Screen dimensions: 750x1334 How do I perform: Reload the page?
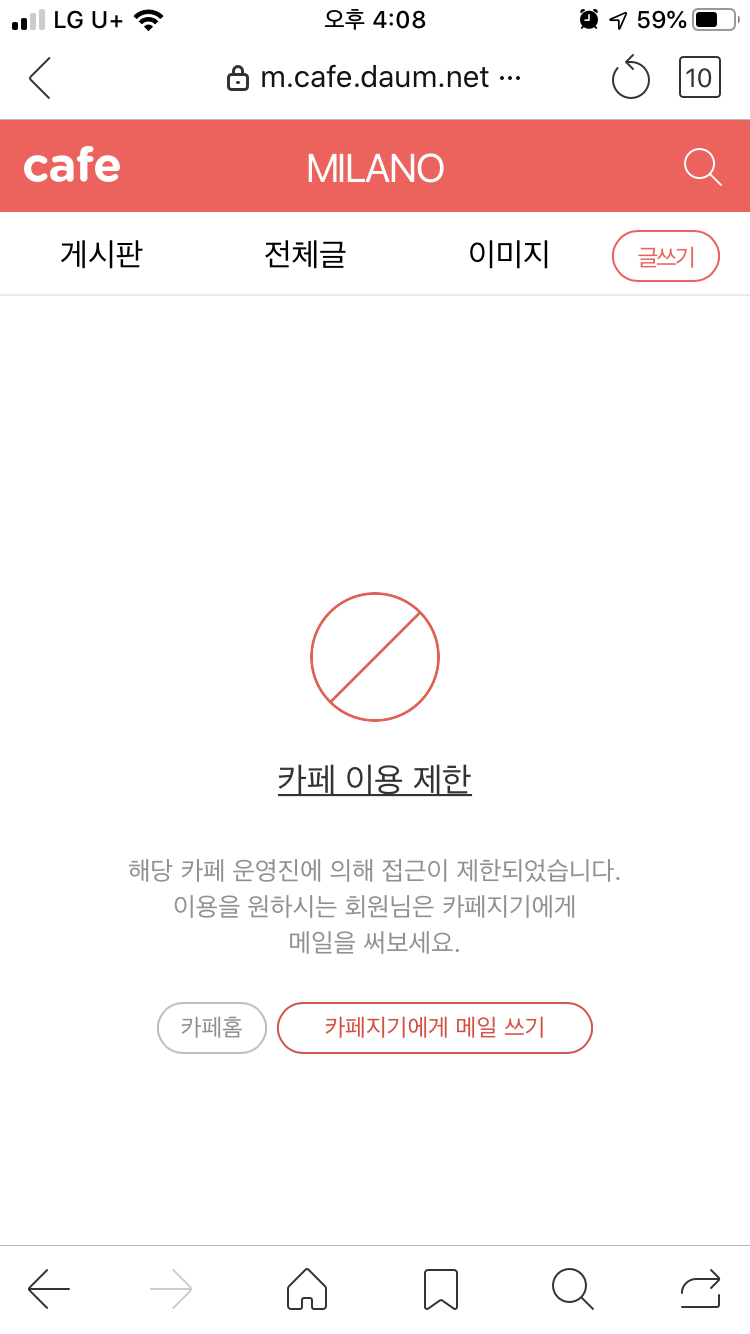(x=630, y=78)
